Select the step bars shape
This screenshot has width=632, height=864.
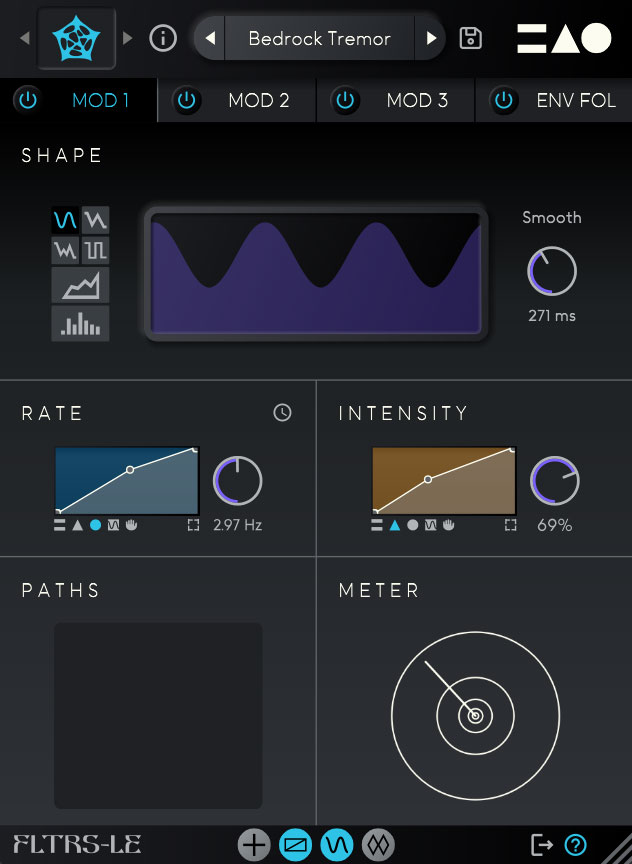coord(81,324)
